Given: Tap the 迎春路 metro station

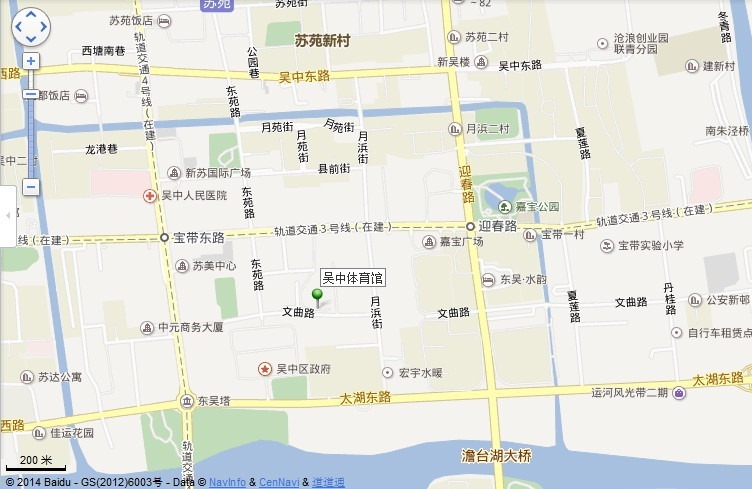Looking at the screenshot, I should pyautogui.click(x=470, y=227).
